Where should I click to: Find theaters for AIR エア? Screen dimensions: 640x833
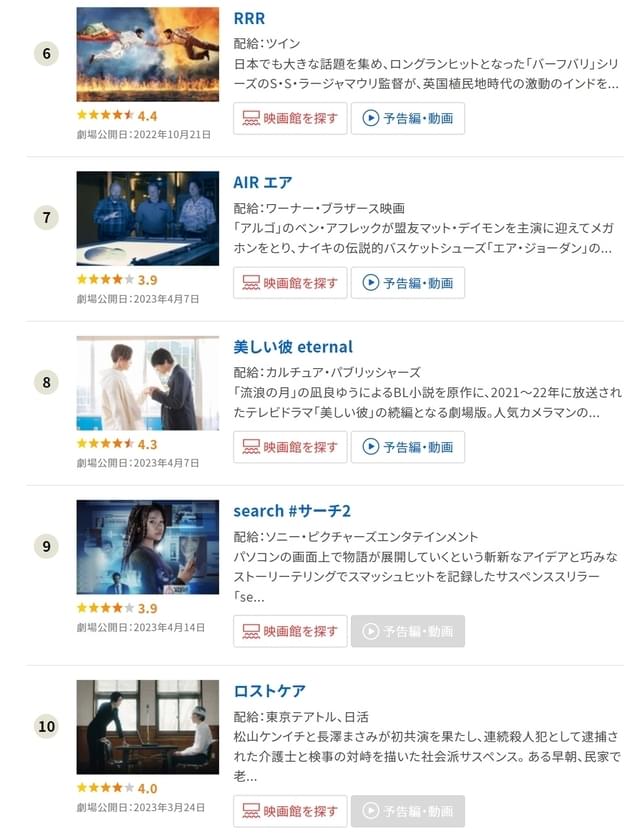click(x=290, y=282)
